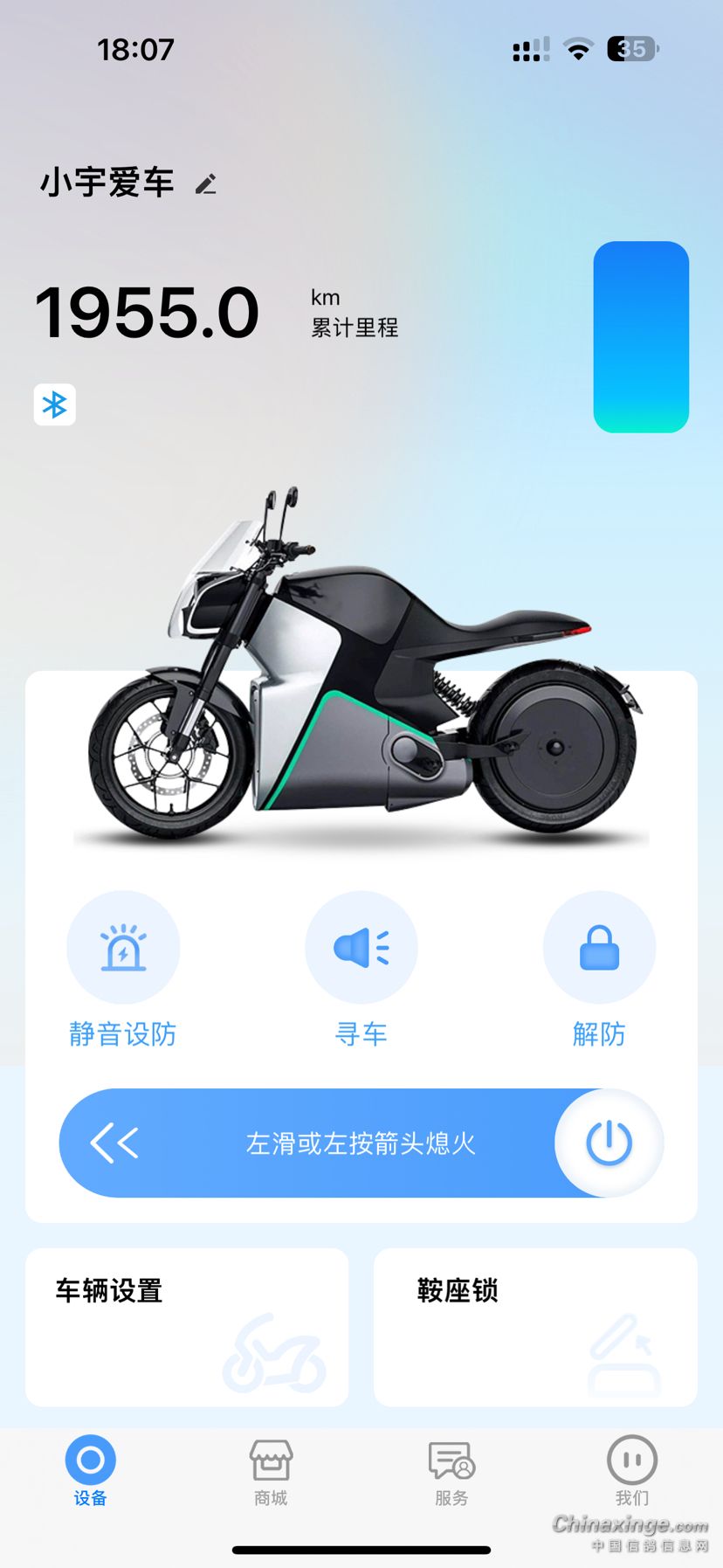Open the 鞍座锁 seat lock card
The width and height of the screenshot is (723, 1568).
point(535,1326)
